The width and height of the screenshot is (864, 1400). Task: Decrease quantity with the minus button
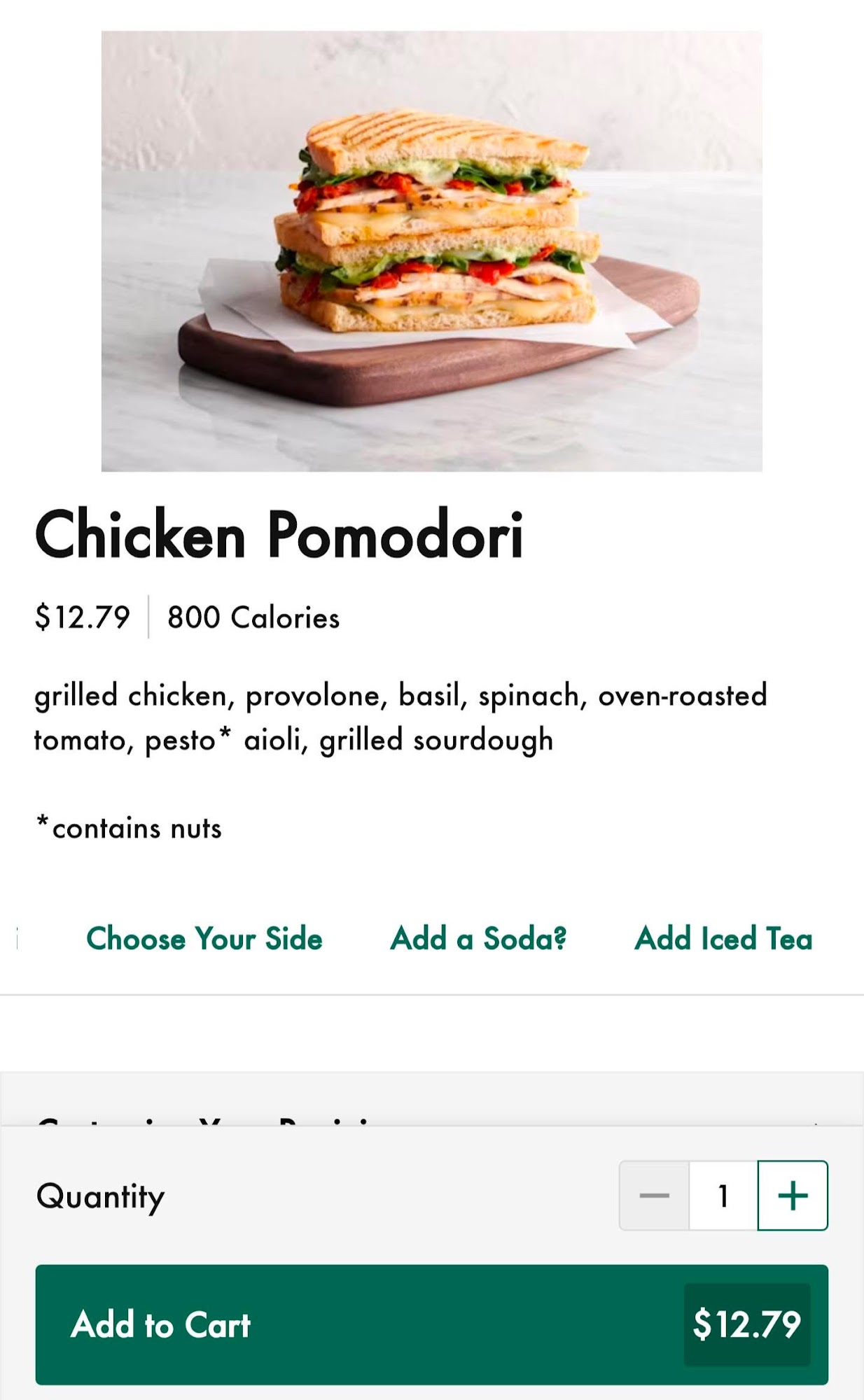[x=654, y=1196]
